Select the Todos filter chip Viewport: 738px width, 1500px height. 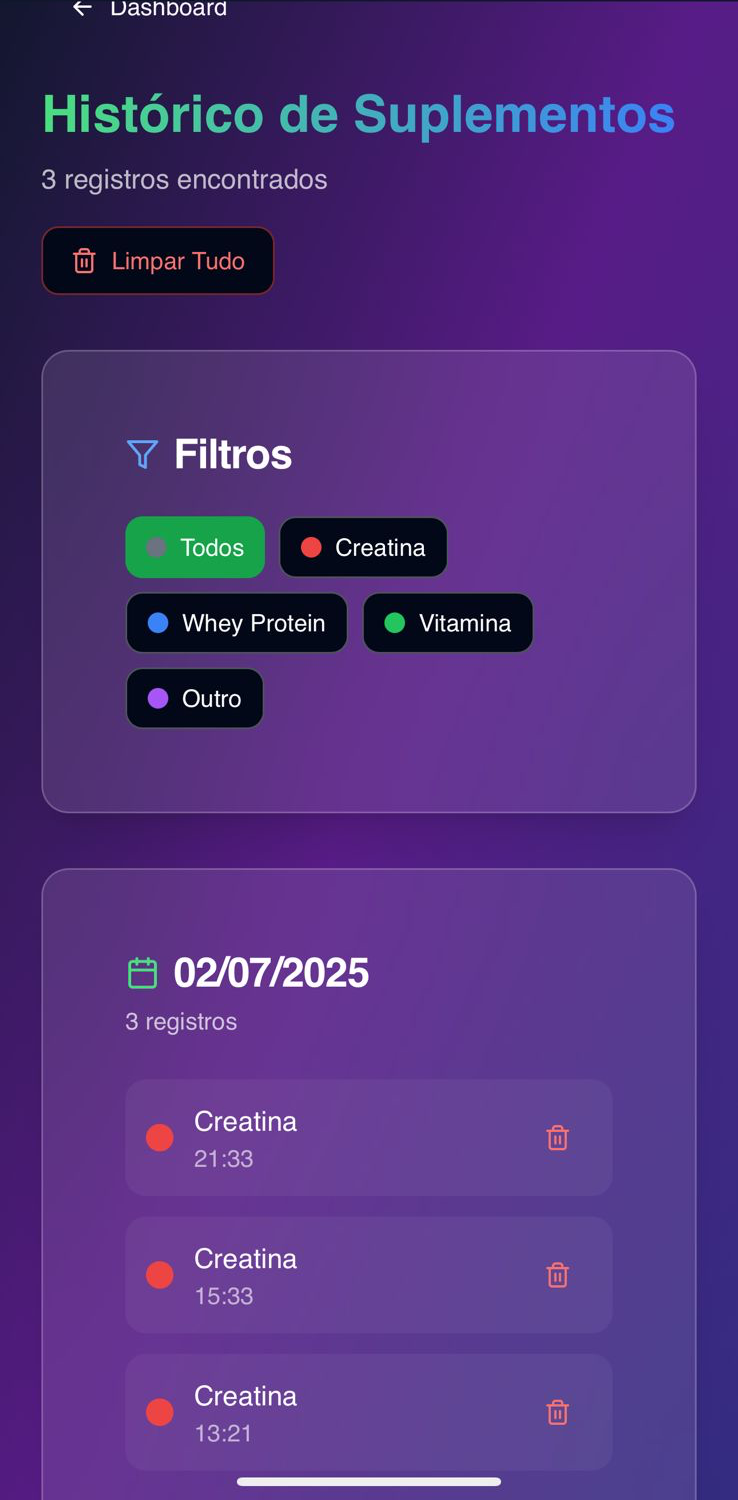pyautogui.click(x=195, y=547)
